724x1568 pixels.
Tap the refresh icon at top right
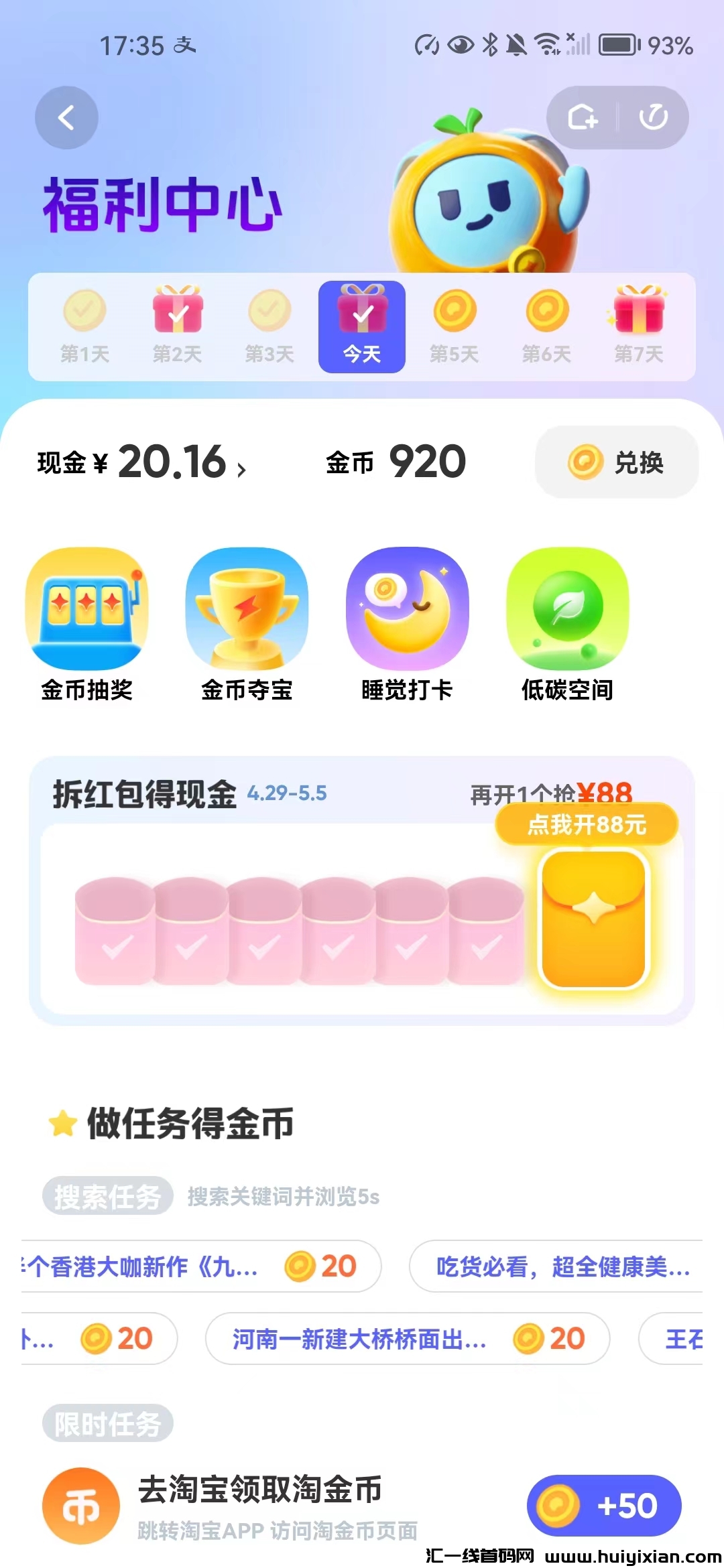click(x=654, y=117)
